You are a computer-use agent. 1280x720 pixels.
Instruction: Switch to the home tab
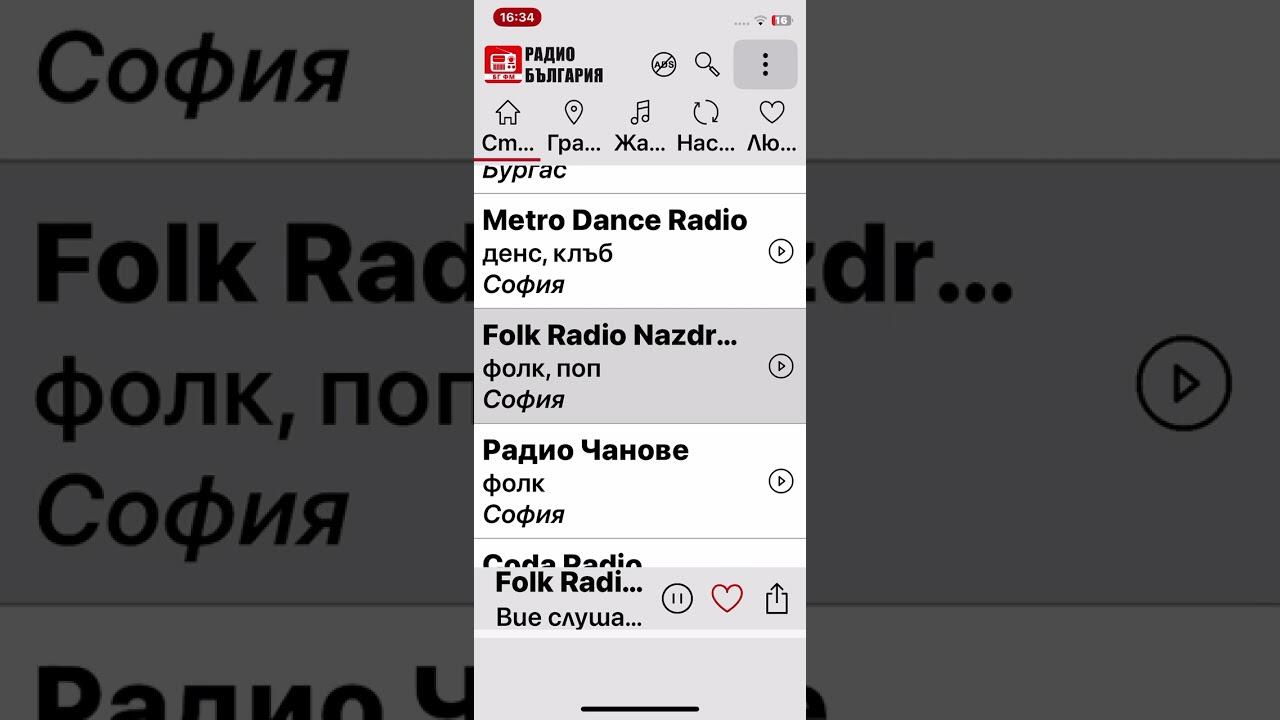508,126
